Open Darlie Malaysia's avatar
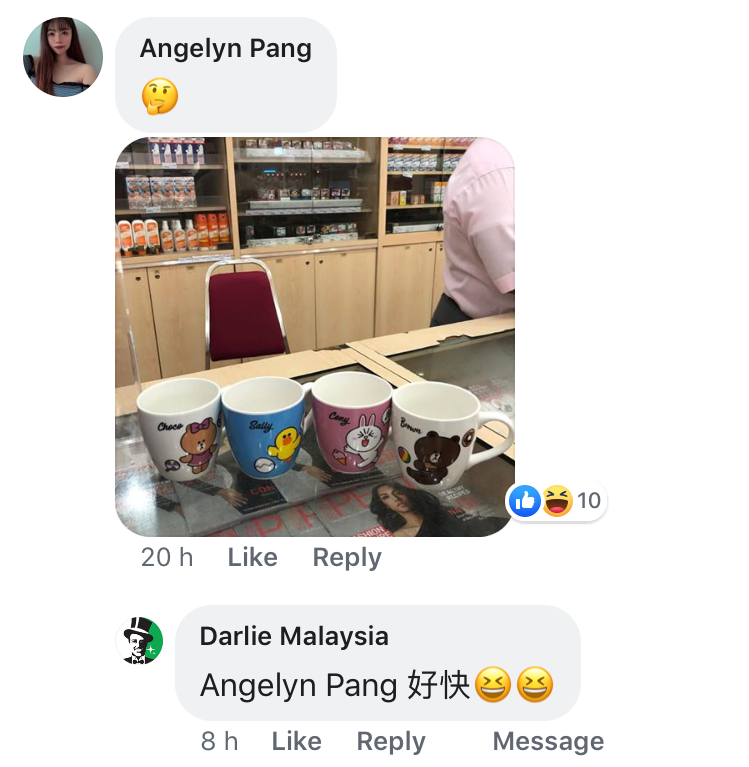This screenshot has height=767, width=749. pyautogui.click(x=140, y=641)
